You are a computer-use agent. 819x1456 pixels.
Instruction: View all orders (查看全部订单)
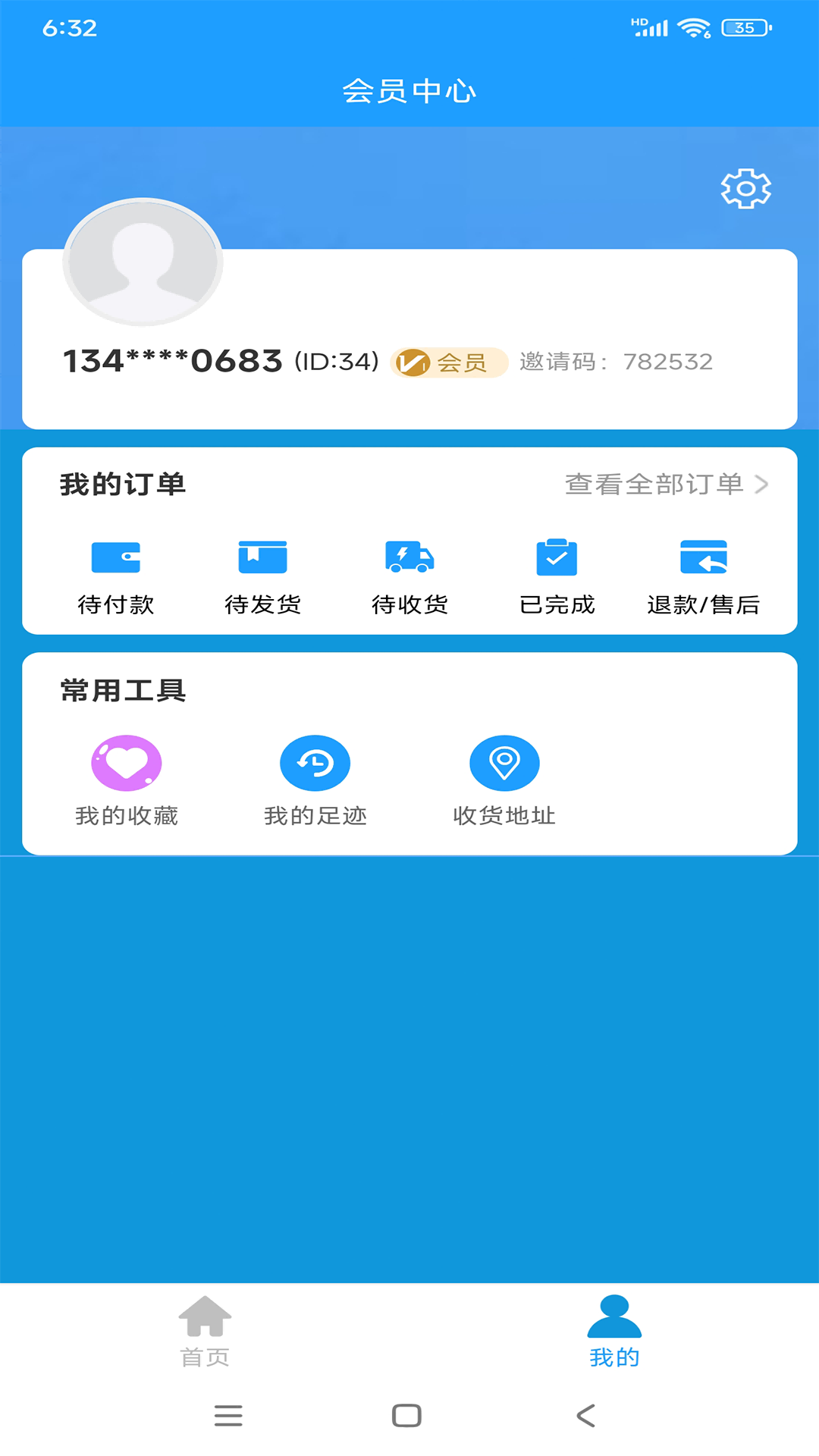click(666, 484)
